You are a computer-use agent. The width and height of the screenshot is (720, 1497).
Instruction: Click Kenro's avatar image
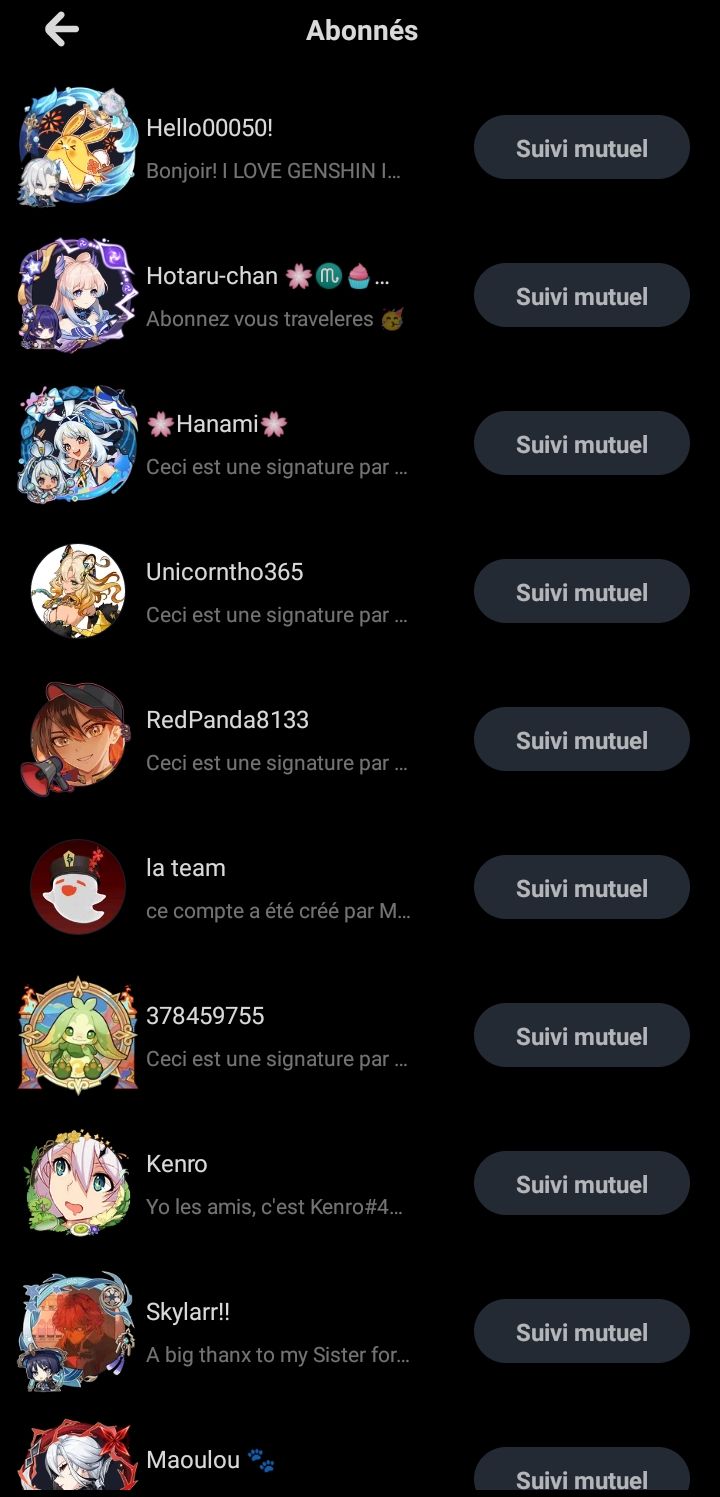coord(78,1182)
